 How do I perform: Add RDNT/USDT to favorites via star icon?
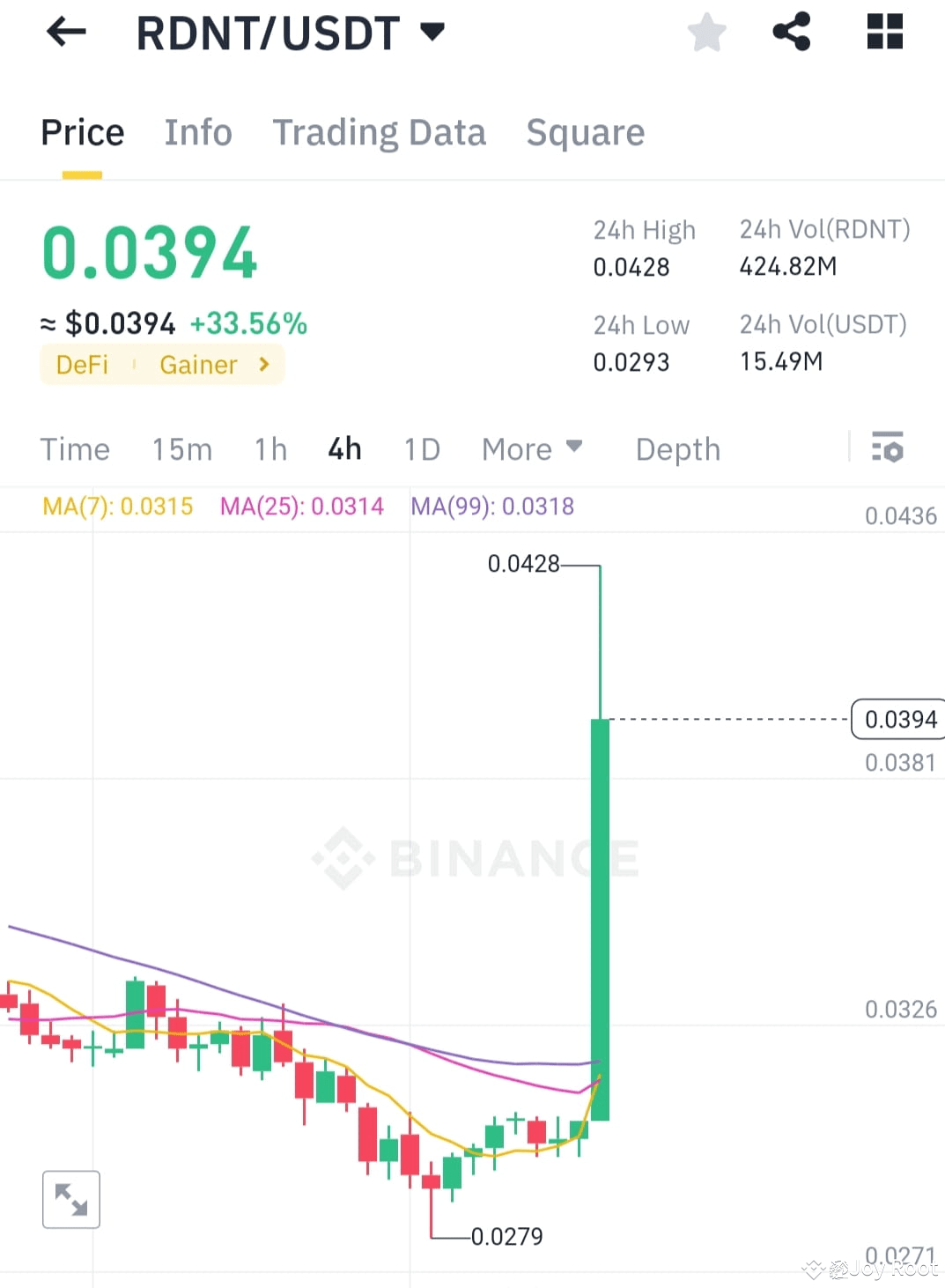tap(706, 32)
